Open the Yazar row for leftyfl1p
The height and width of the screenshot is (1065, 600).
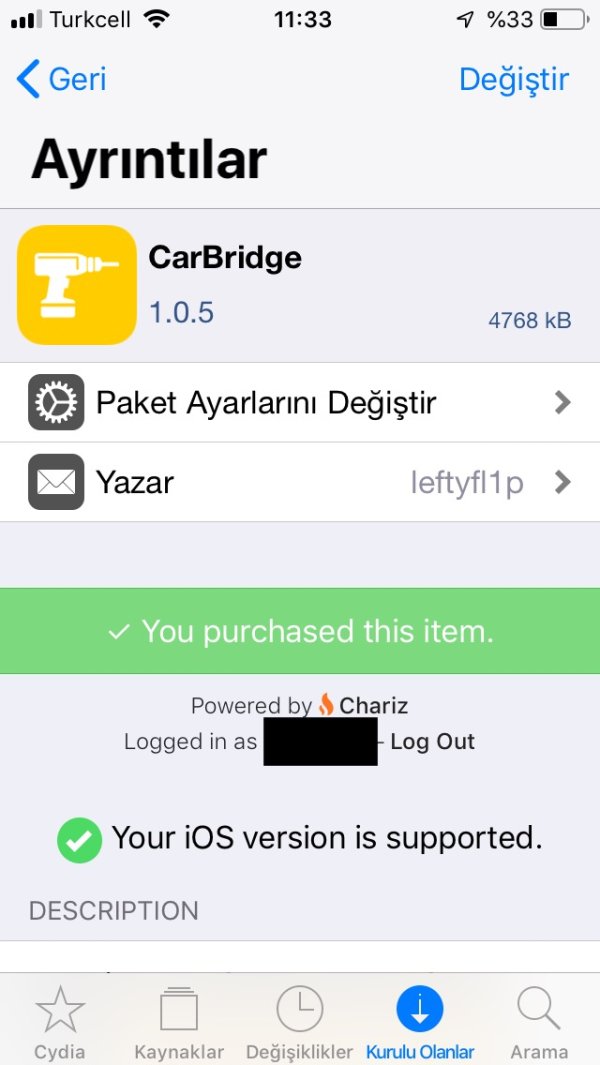(300, 482)
